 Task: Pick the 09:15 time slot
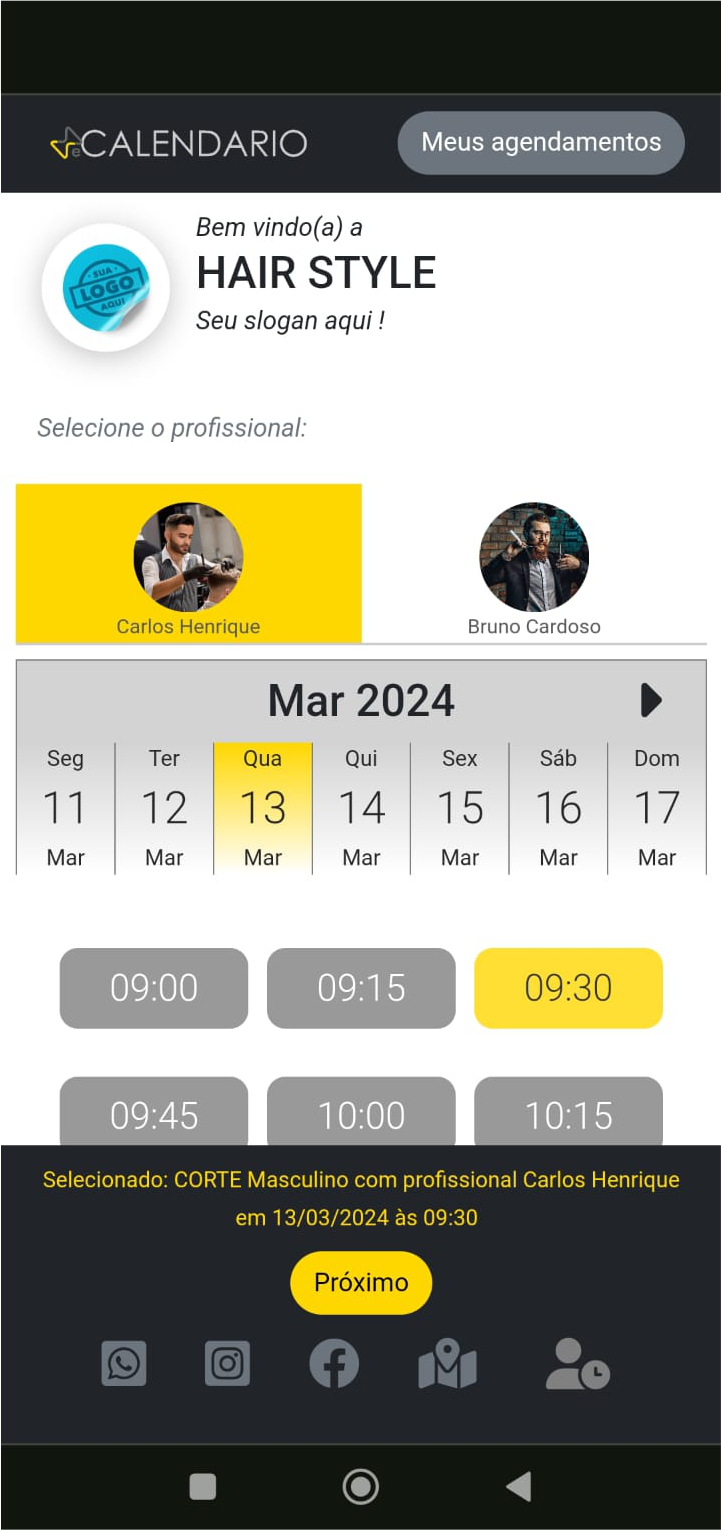pos(361,988)
